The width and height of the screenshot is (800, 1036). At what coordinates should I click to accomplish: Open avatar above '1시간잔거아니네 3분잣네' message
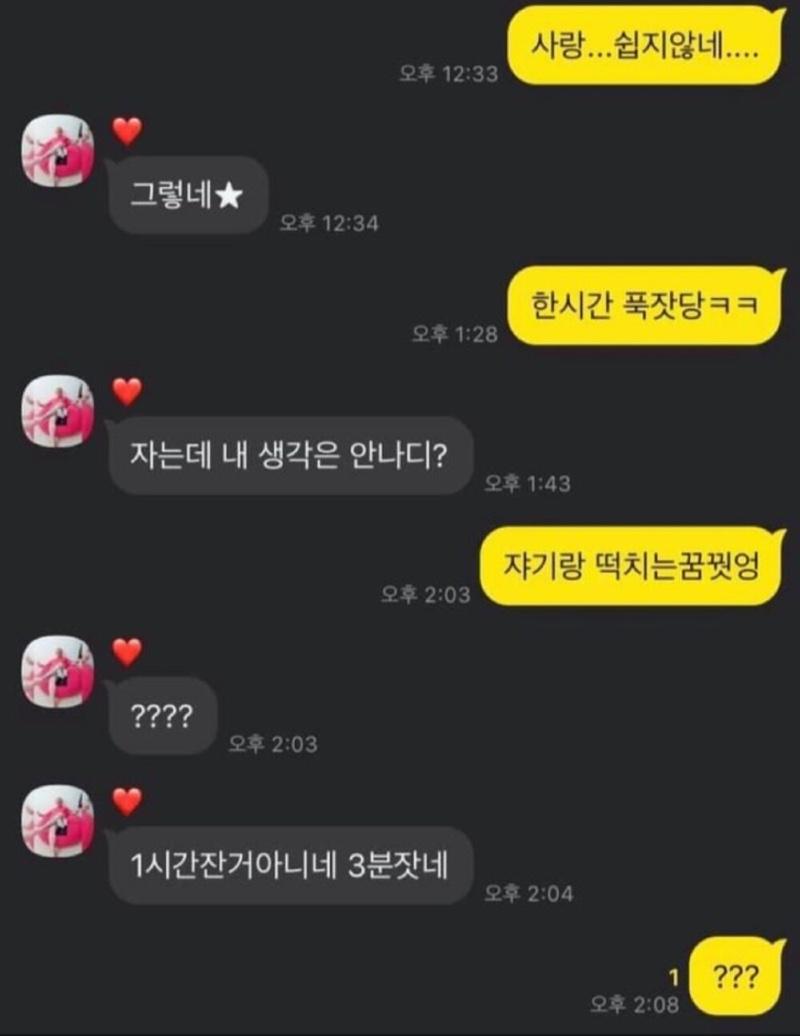[x=57, y=820]
